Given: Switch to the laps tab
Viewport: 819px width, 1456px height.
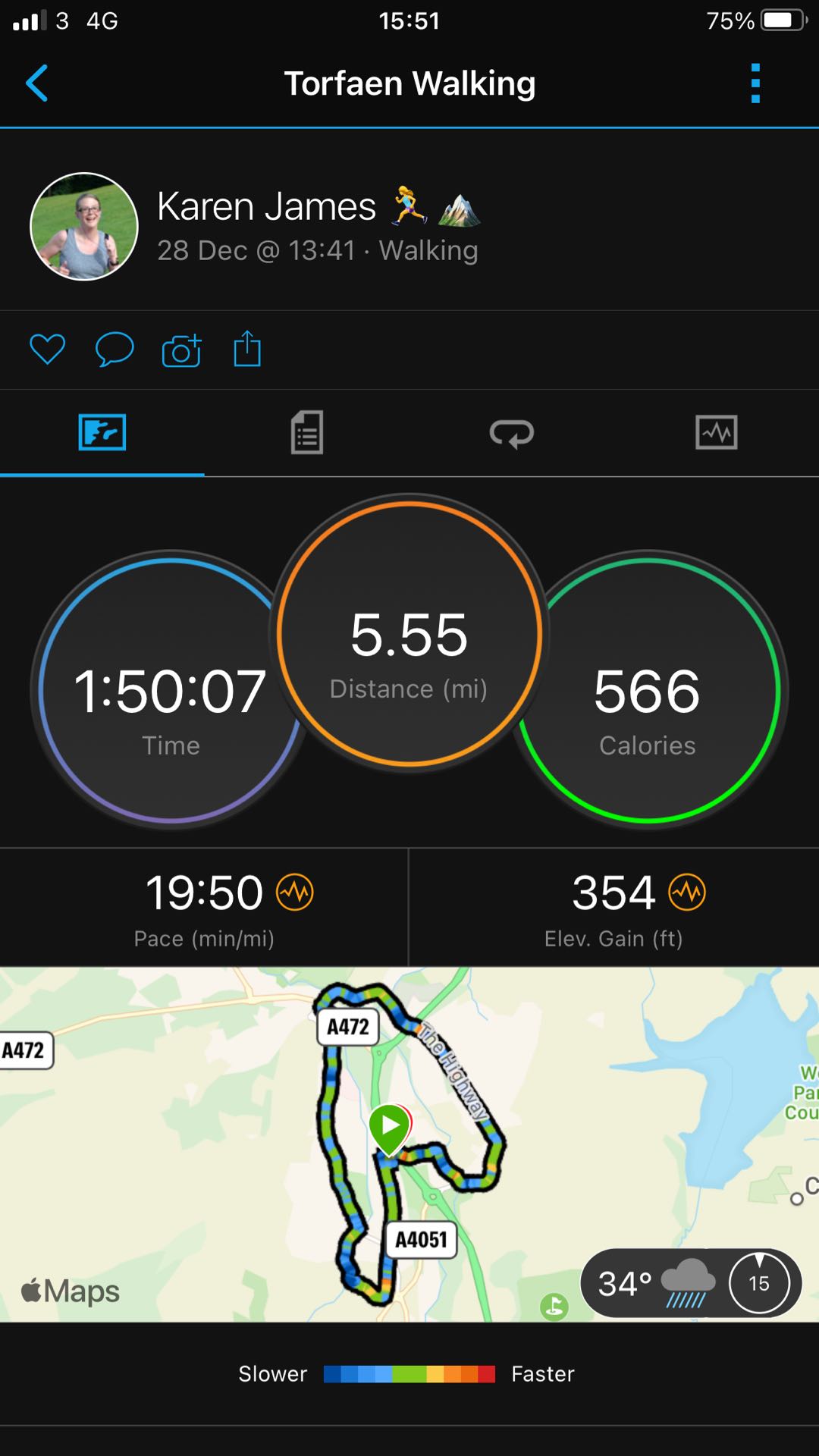Looking at the screenshot, I should [512, 434].
